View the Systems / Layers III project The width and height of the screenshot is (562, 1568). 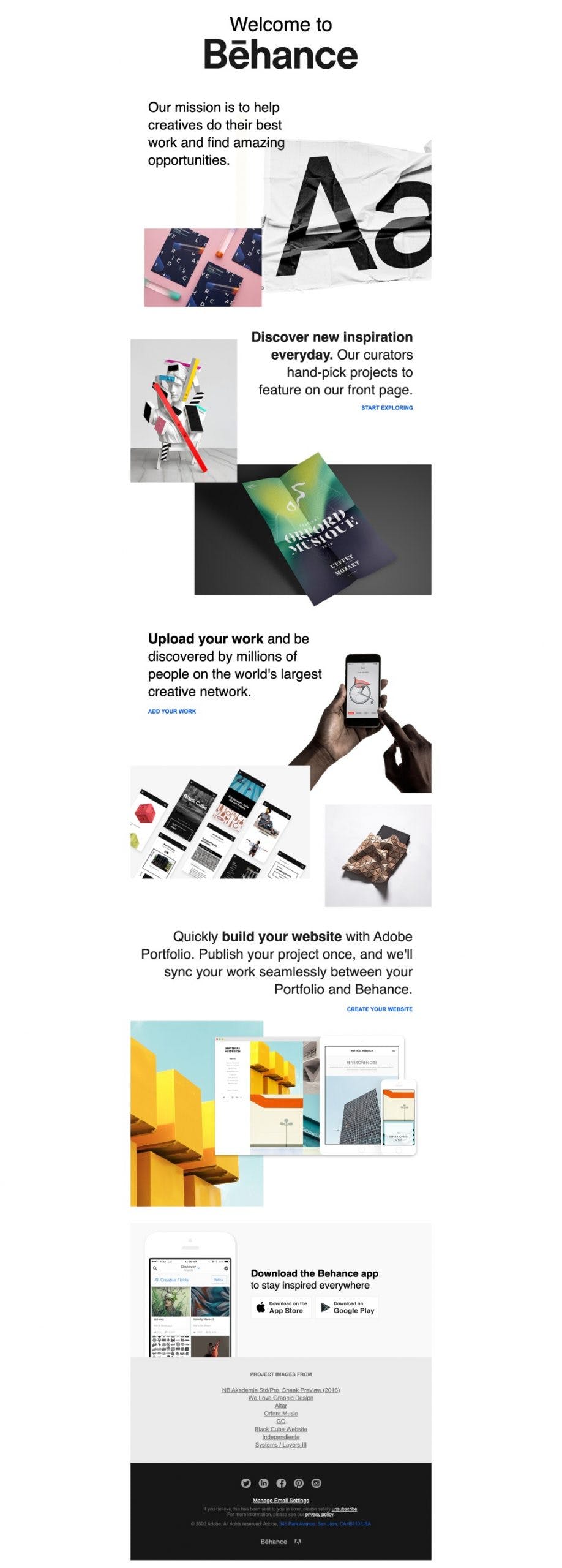point(280,1445)
